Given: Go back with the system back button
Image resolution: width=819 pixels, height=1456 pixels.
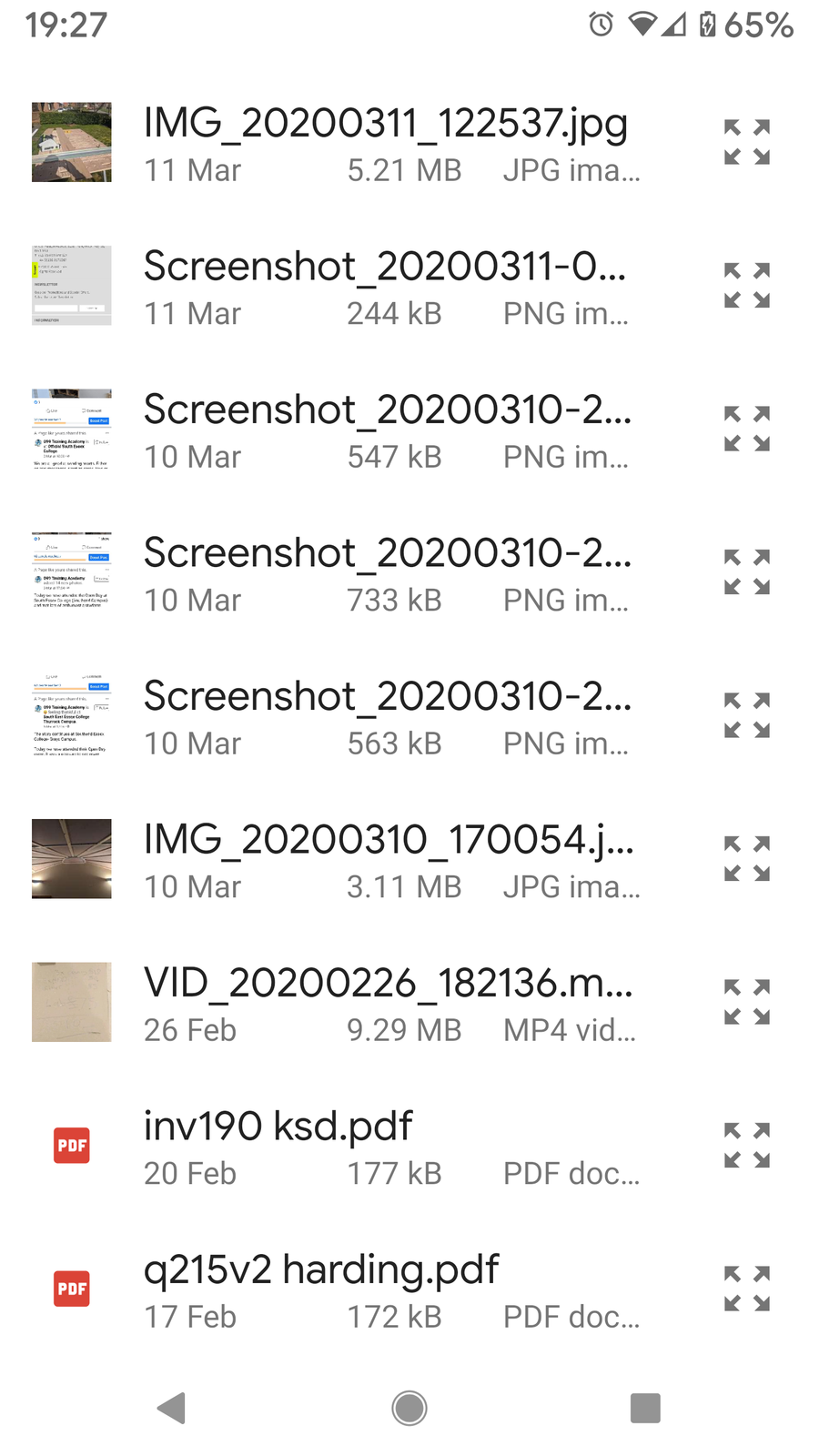Looking at the screenshot, I should pos(172,1408).
